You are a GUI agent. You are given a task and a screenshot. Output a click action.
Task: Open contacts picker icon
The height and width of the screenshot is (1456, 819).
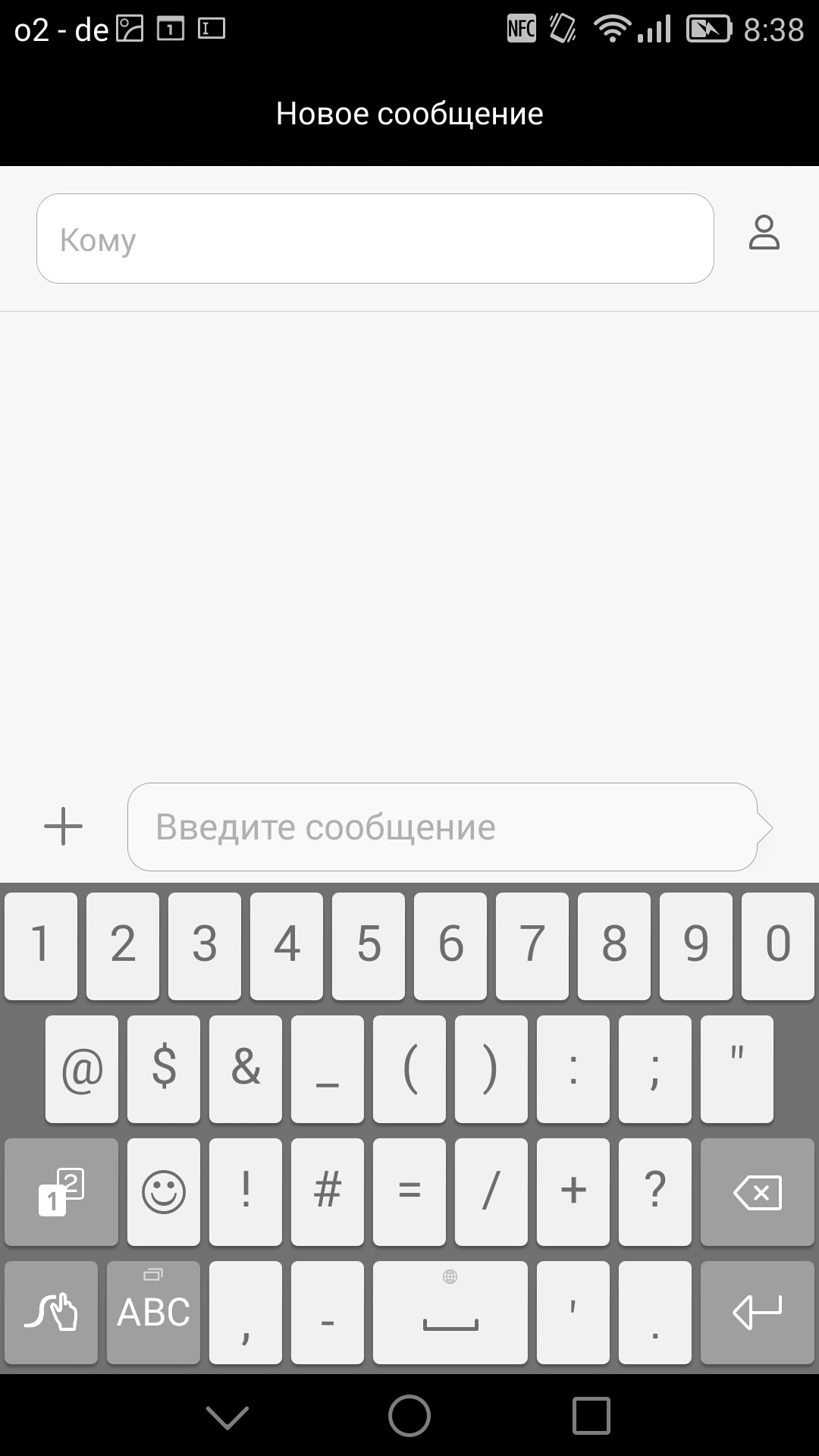point(764,232)
